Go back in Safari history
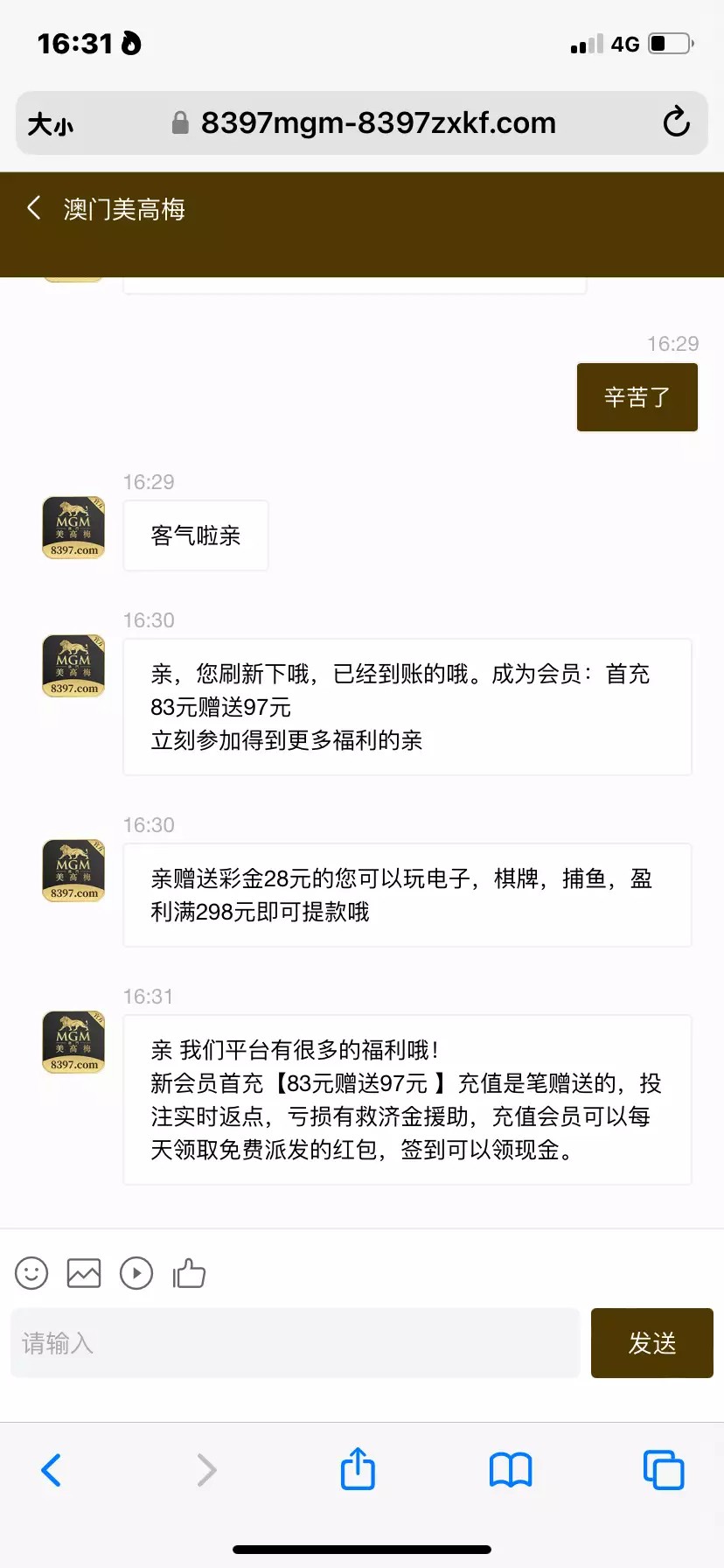 click(52, 1470)
